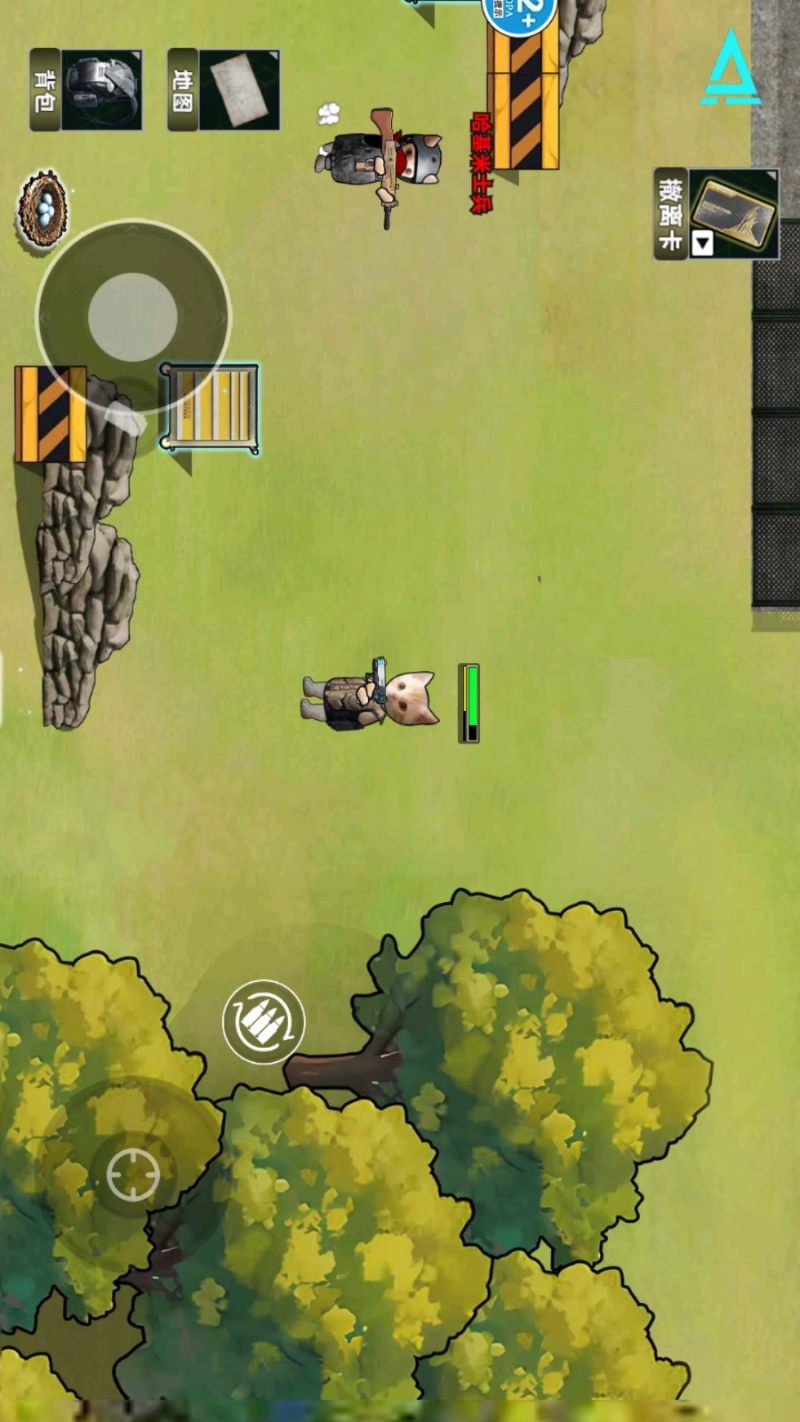The image size is (800, 1422).
Task: Reload weapon with the ammo button
Action: [264, 1021]
